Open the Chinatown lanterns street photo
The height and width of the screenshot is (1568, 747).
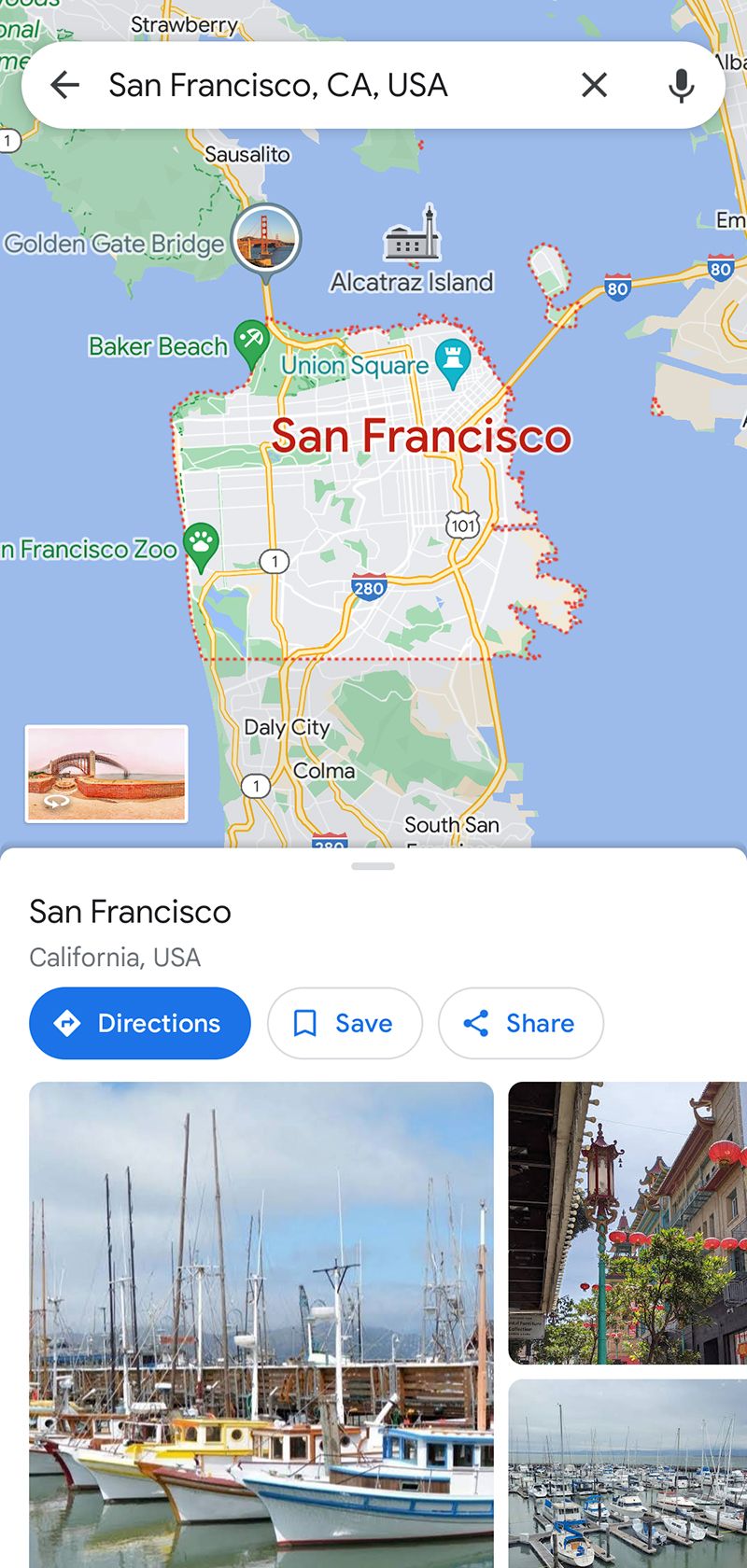tap(627, 1223)
